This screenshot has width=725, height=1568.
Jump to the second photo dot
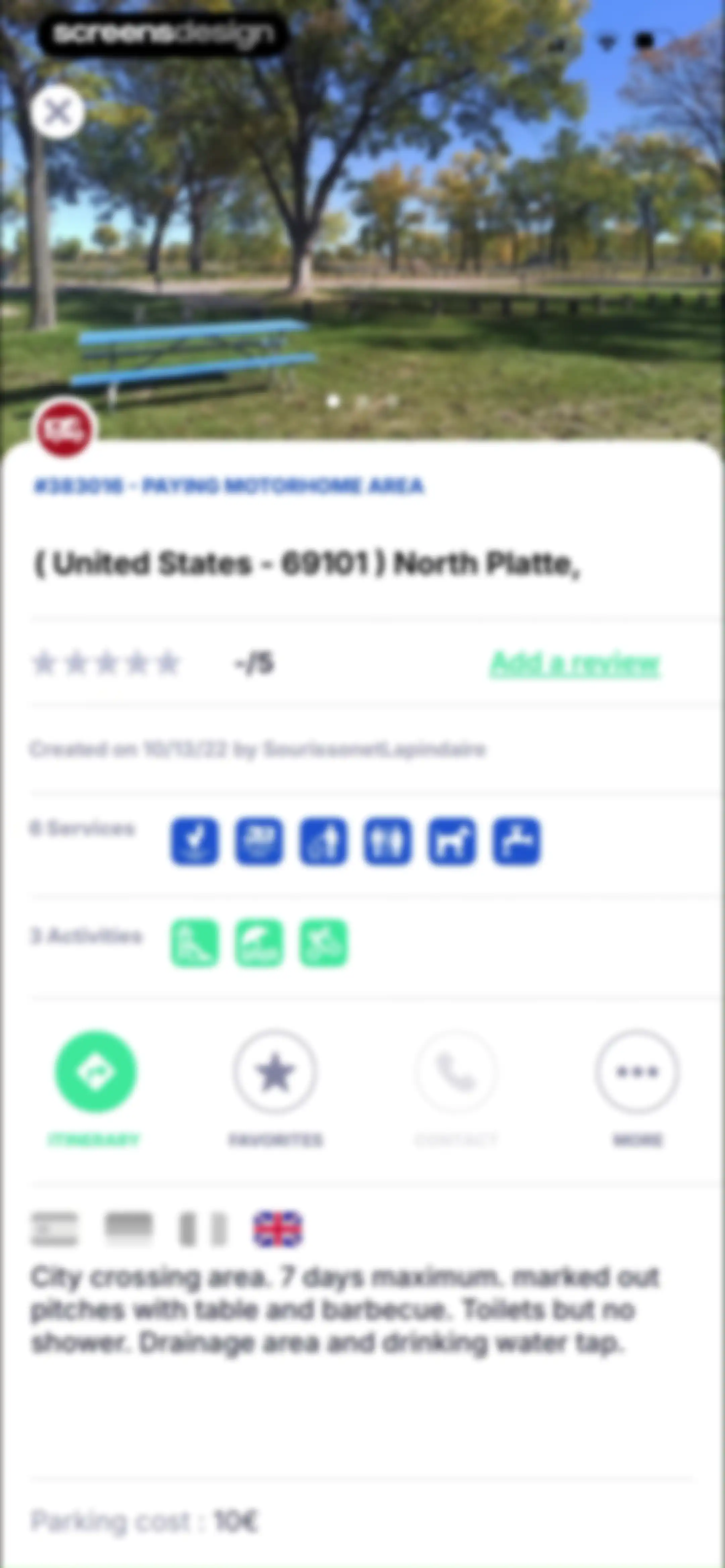363,401
